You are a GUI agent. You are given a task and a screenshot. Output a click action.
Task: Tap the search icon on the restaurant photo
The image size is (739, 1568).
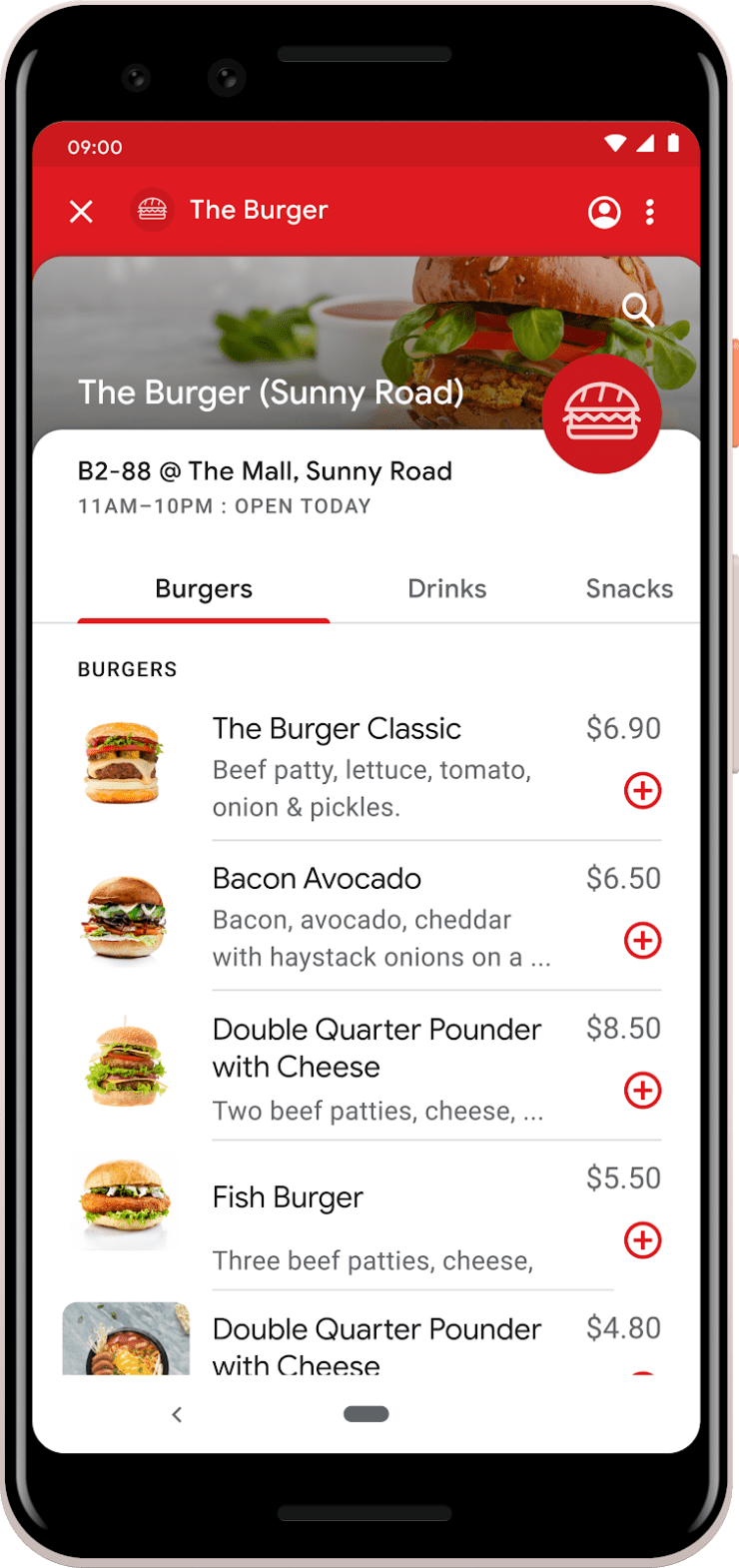tap(637, 311)
